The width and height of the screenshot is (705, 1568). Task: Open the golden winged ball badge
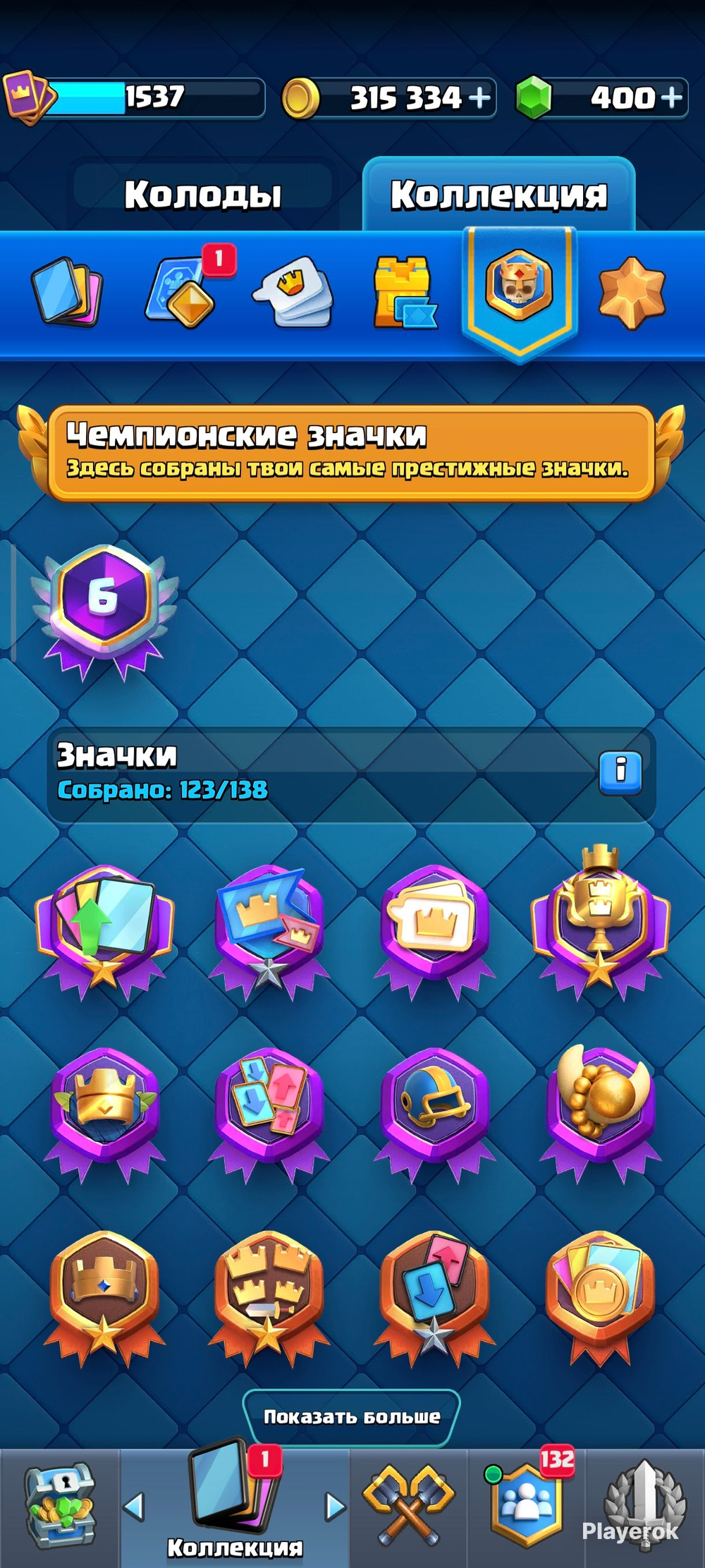[x=600, y=1112]
